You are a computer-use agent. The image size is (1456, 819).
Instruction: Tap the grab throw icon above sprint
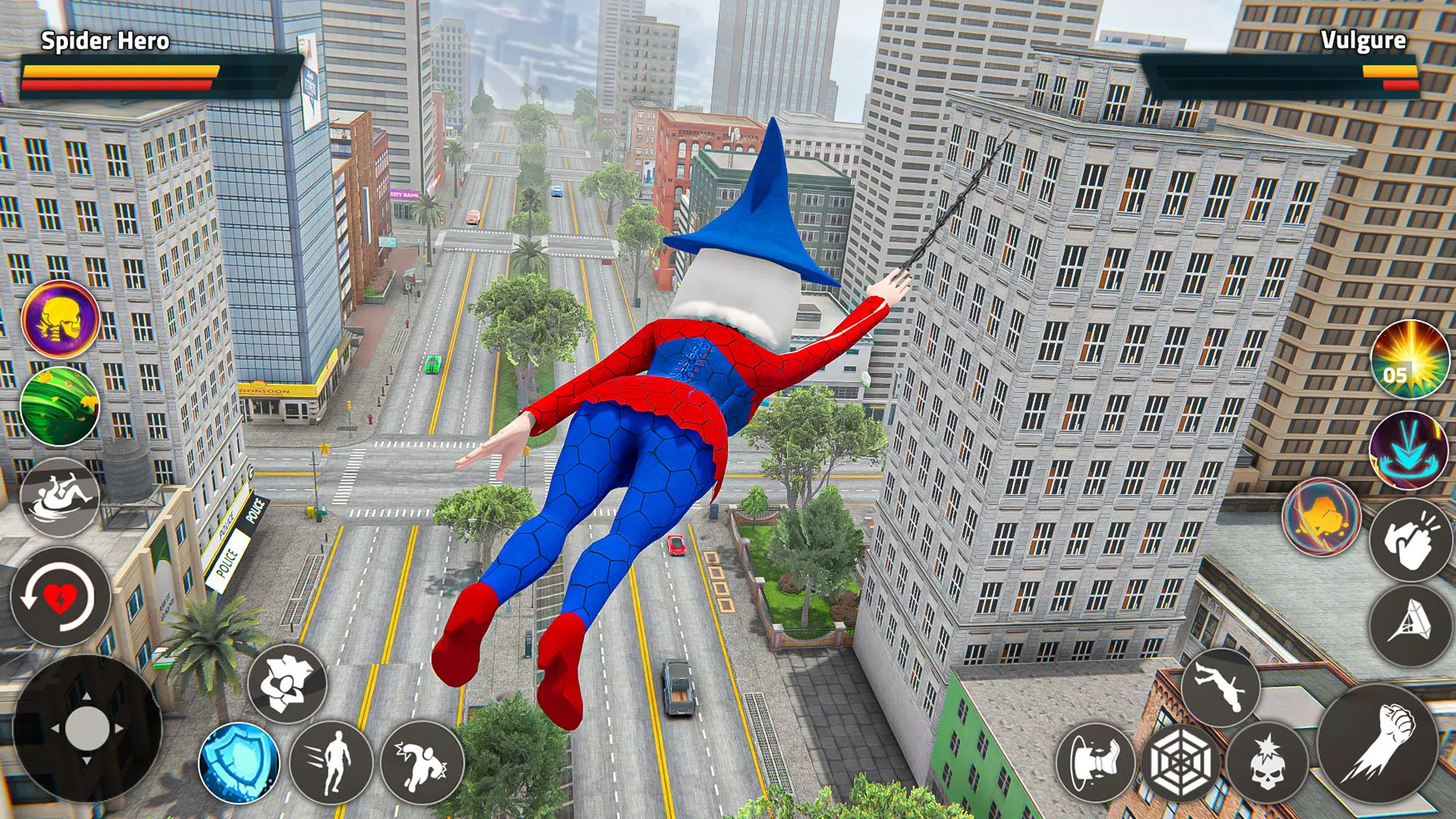pyautogui.click(x=287, y=684)
